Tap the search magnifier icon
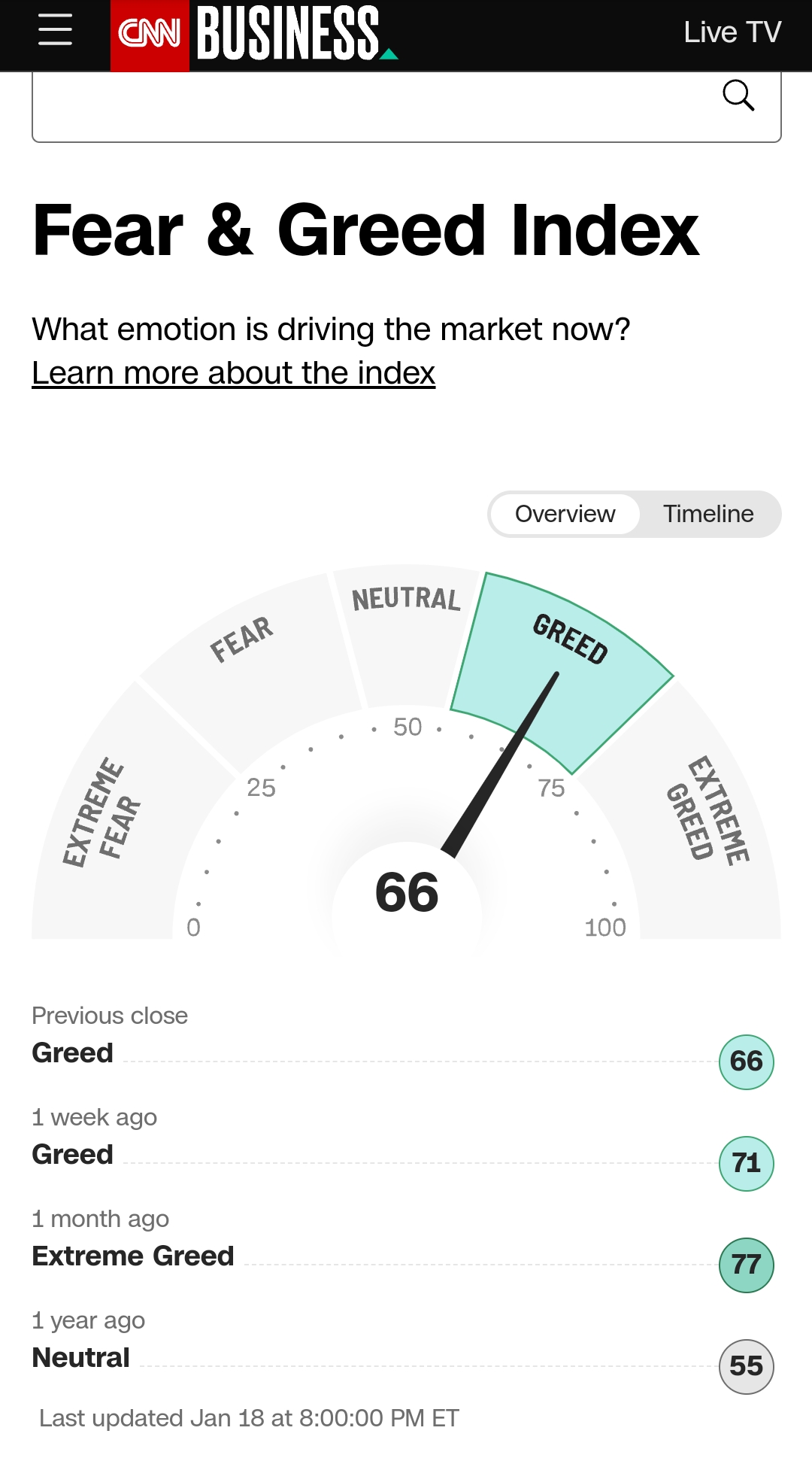This screenshot has height=1464, width=812. [738, 96]
